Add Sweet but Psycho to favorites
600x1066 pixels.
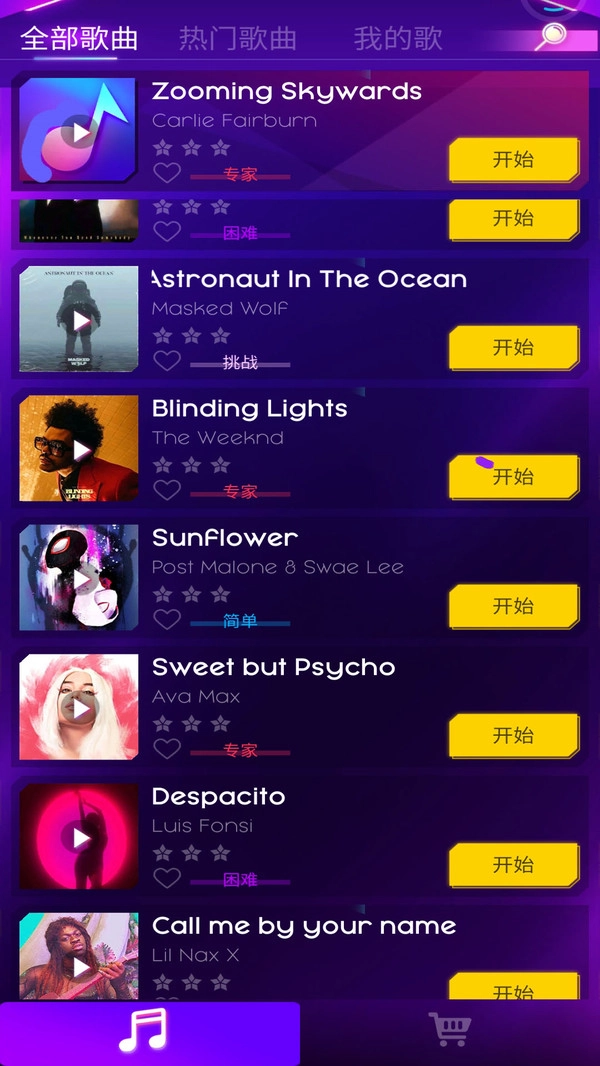point(167,748)
